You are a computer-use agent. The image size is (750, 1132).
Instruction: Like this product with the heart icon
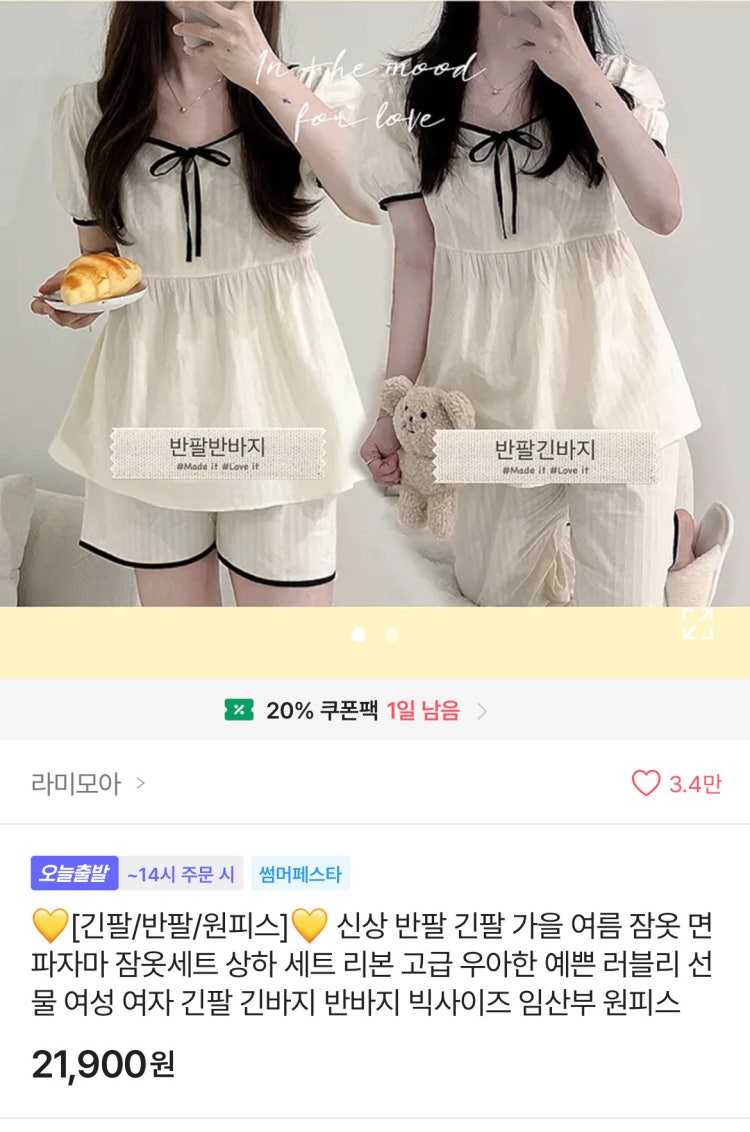(x=646, y=783)
